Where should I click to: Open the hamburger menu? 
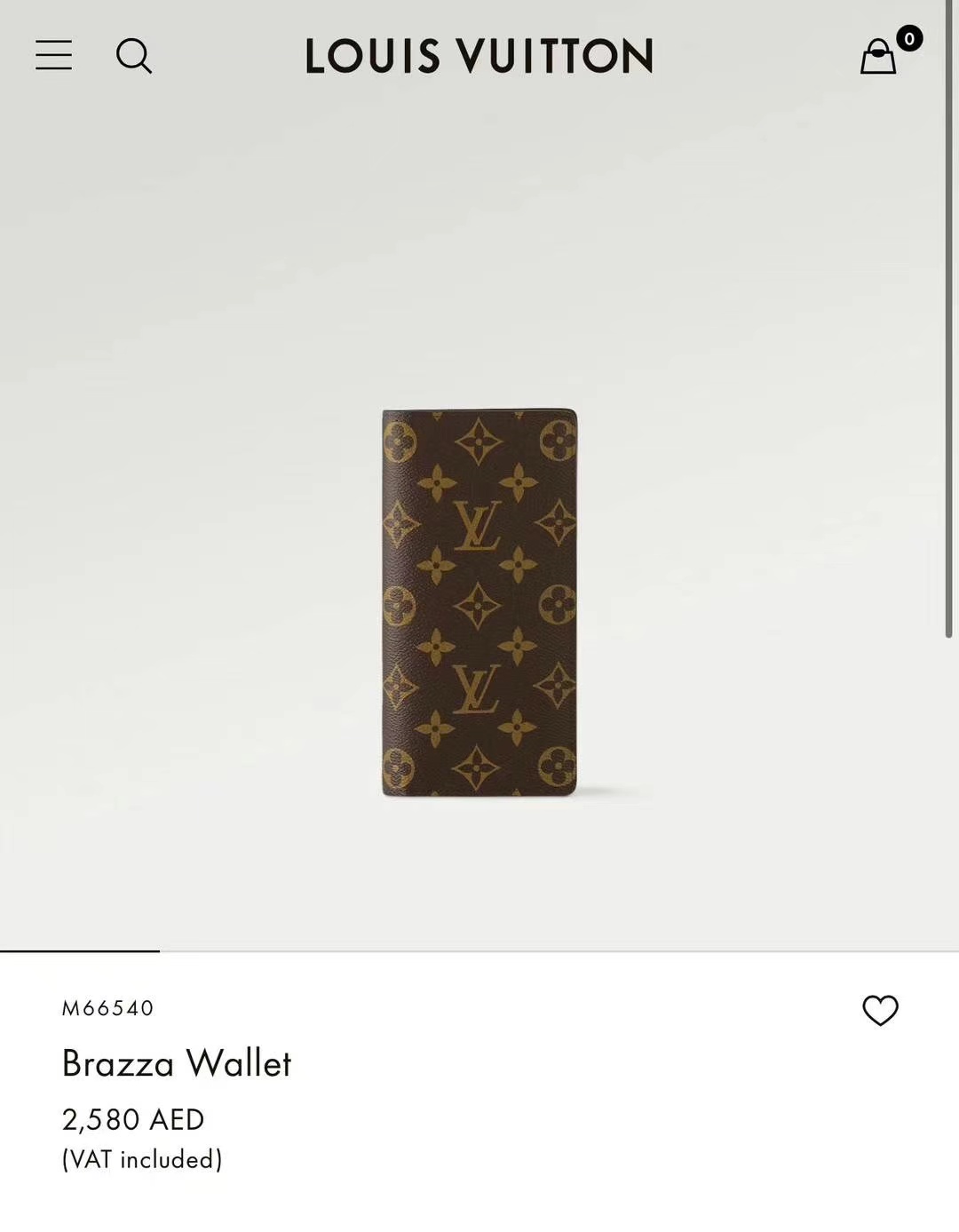[x=53, y=55]
